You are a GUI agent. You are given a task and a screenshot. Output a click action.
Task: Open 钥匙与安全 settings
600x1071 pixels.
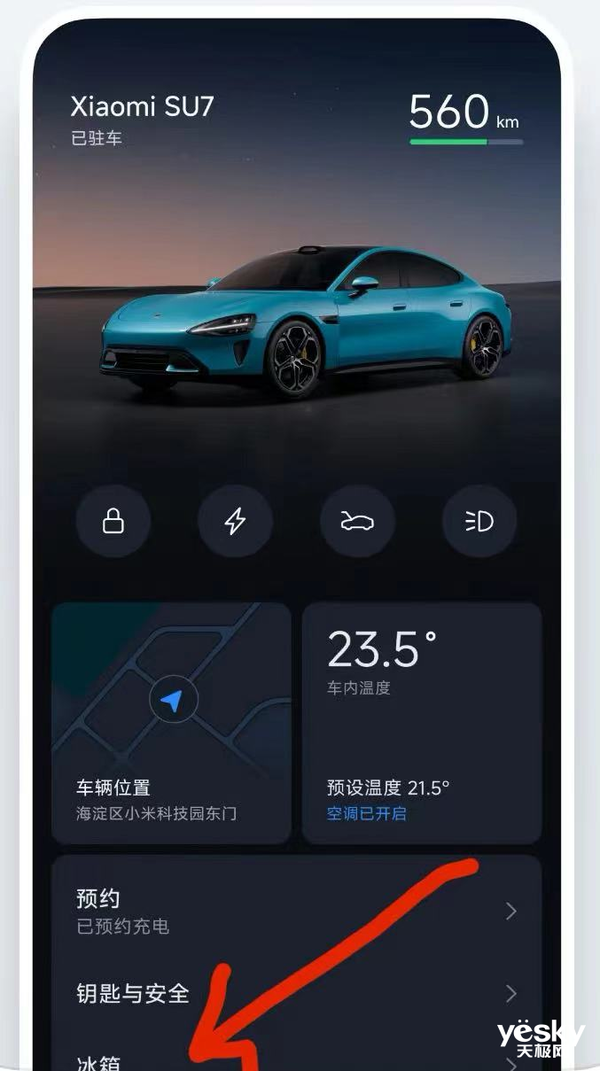[x=296, y=993]
